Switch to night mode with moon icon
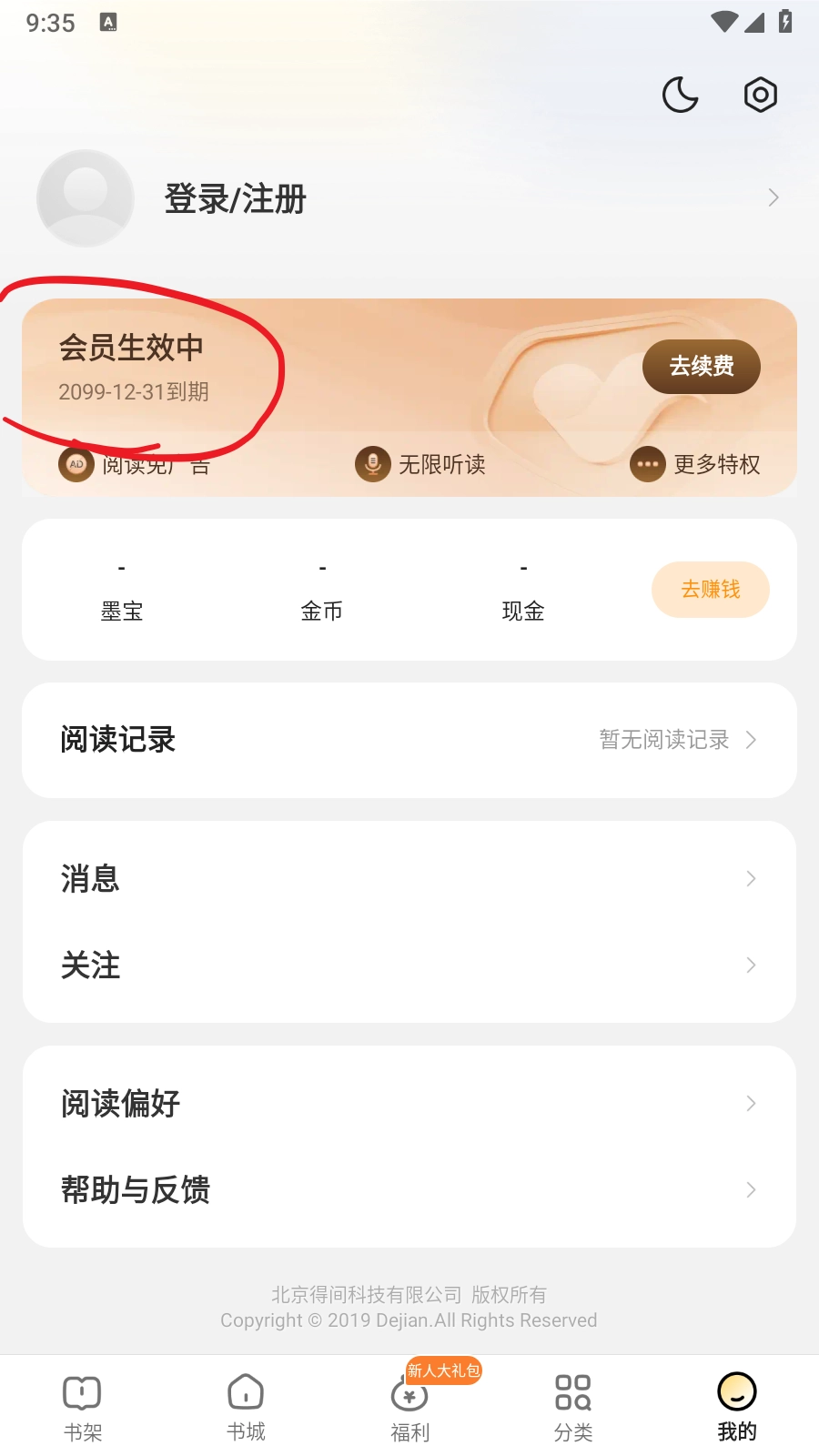The image size is (819, 1456). pyautogui.click(x=680, y=95)
